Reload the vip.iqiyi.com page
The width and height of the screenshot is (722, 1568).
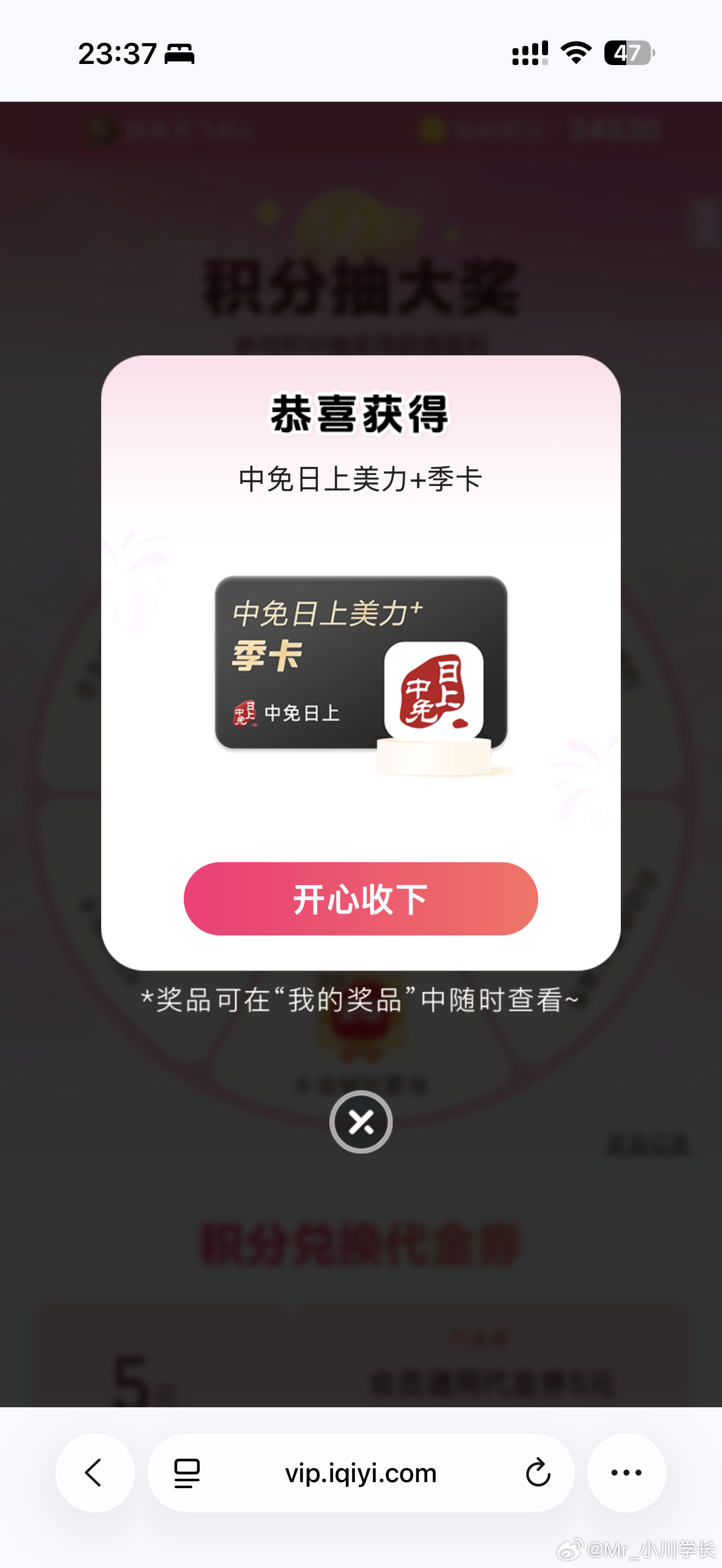pyautogui.click(x=537, y=1472)
